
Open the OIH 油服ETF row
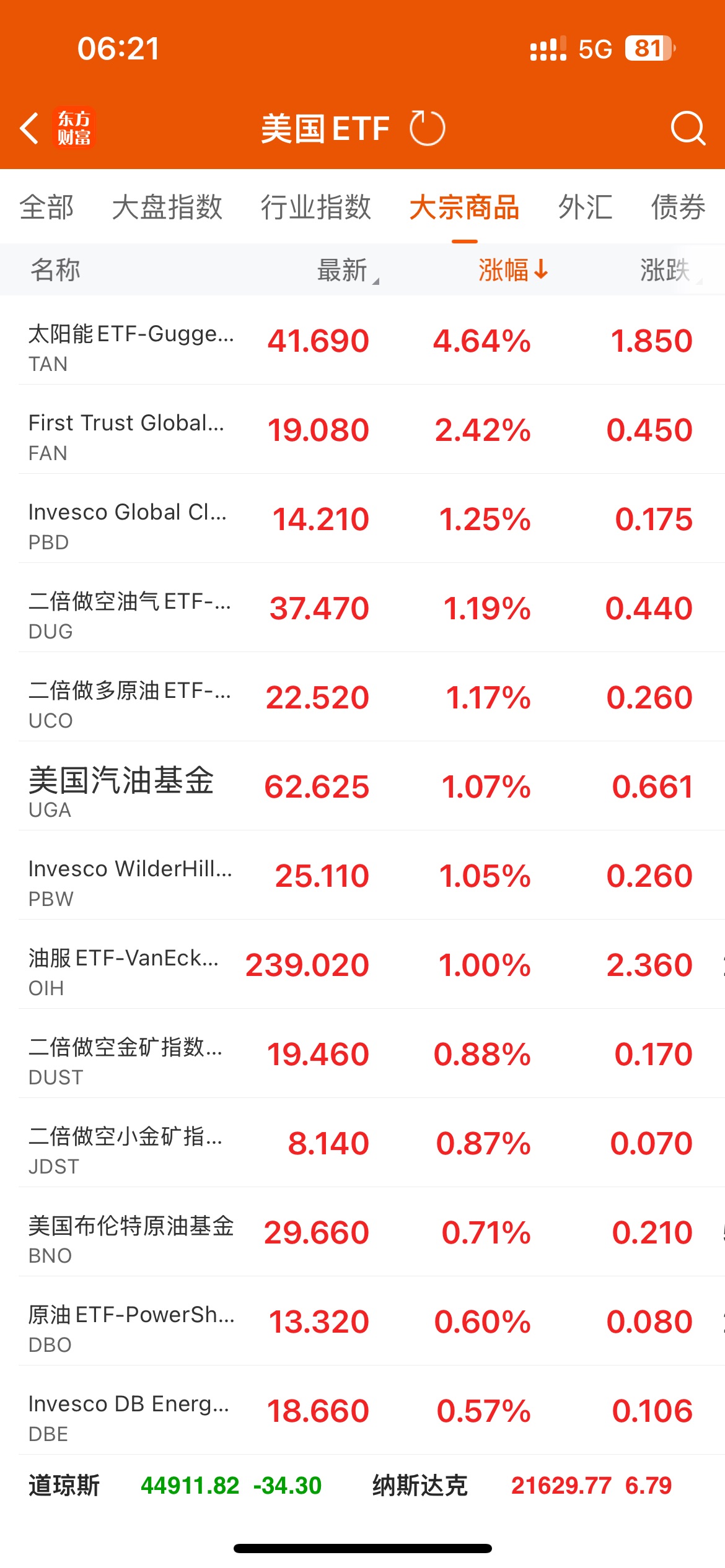click(362, 965)
